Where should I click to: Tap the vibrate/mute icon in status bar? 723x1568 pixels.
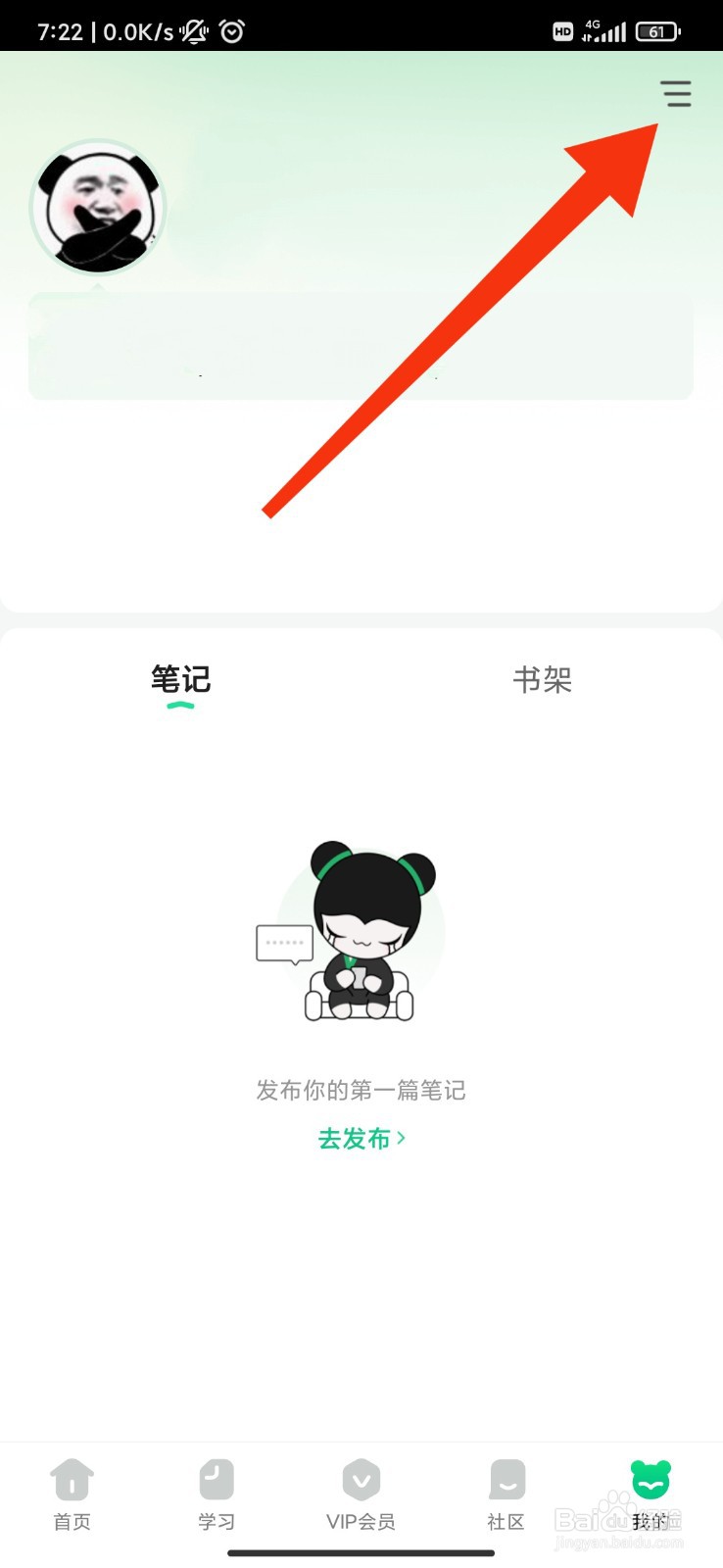192,30
